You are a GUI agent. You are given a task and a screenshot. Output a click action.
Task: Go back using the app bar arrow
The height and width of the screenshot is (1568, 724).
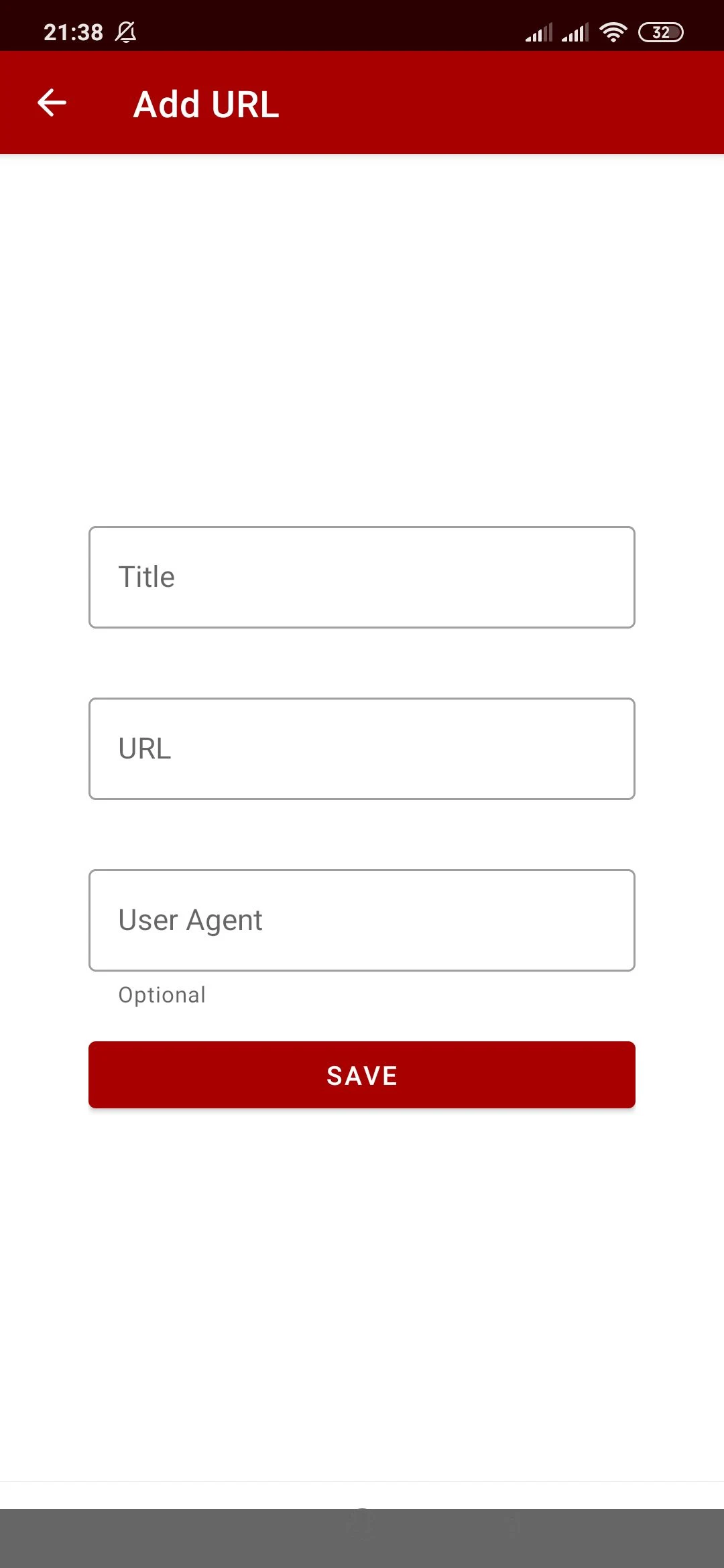(x=52, y=103)
